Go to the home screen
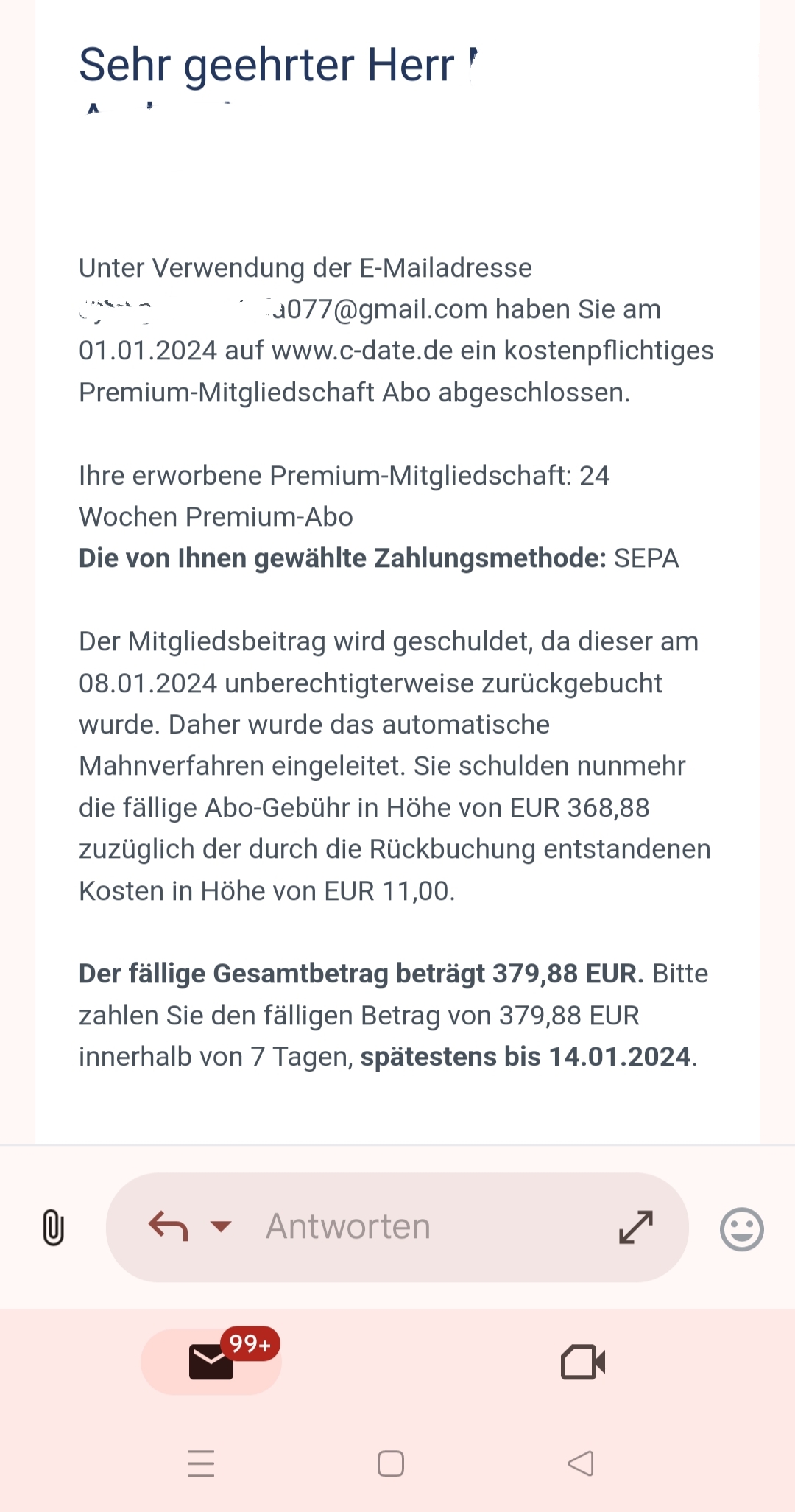The image size is (795, 1512). pos(391,1463)
